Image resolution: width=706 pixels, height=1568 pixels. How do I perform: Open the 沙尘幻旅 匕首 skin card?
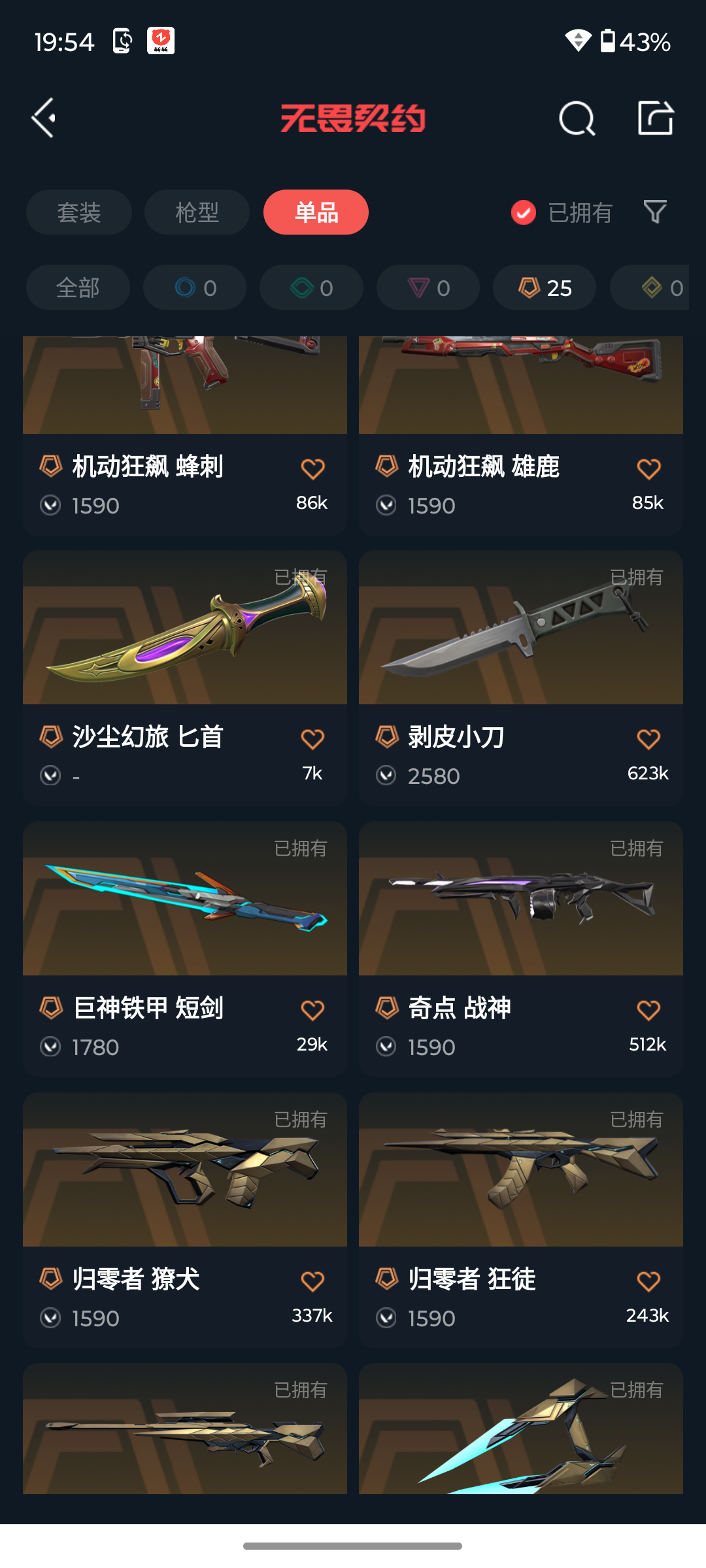(185, 653)
